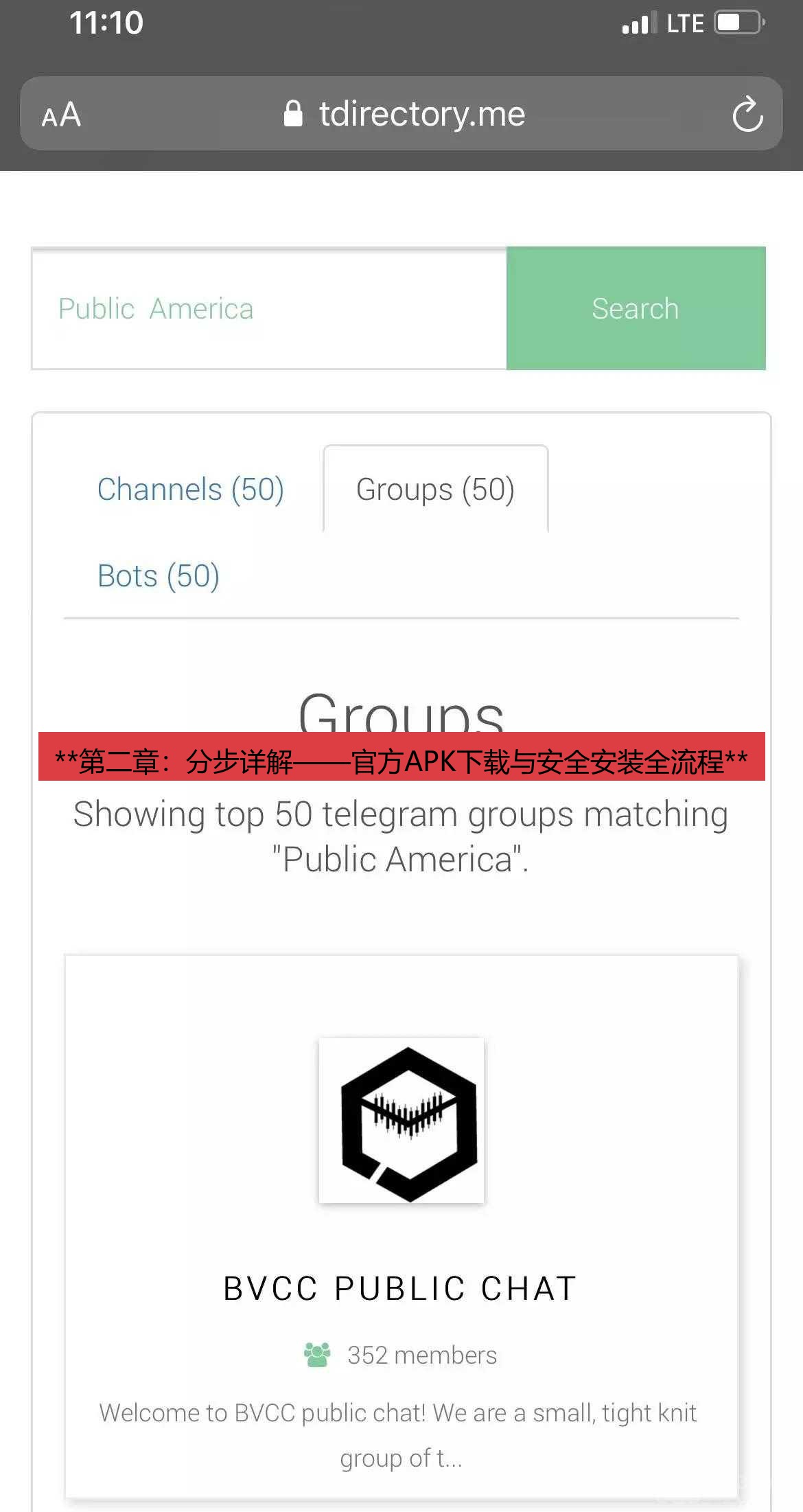803x1512 pixels.
Task: Hit the green Search button
Action: coord(636,309)
